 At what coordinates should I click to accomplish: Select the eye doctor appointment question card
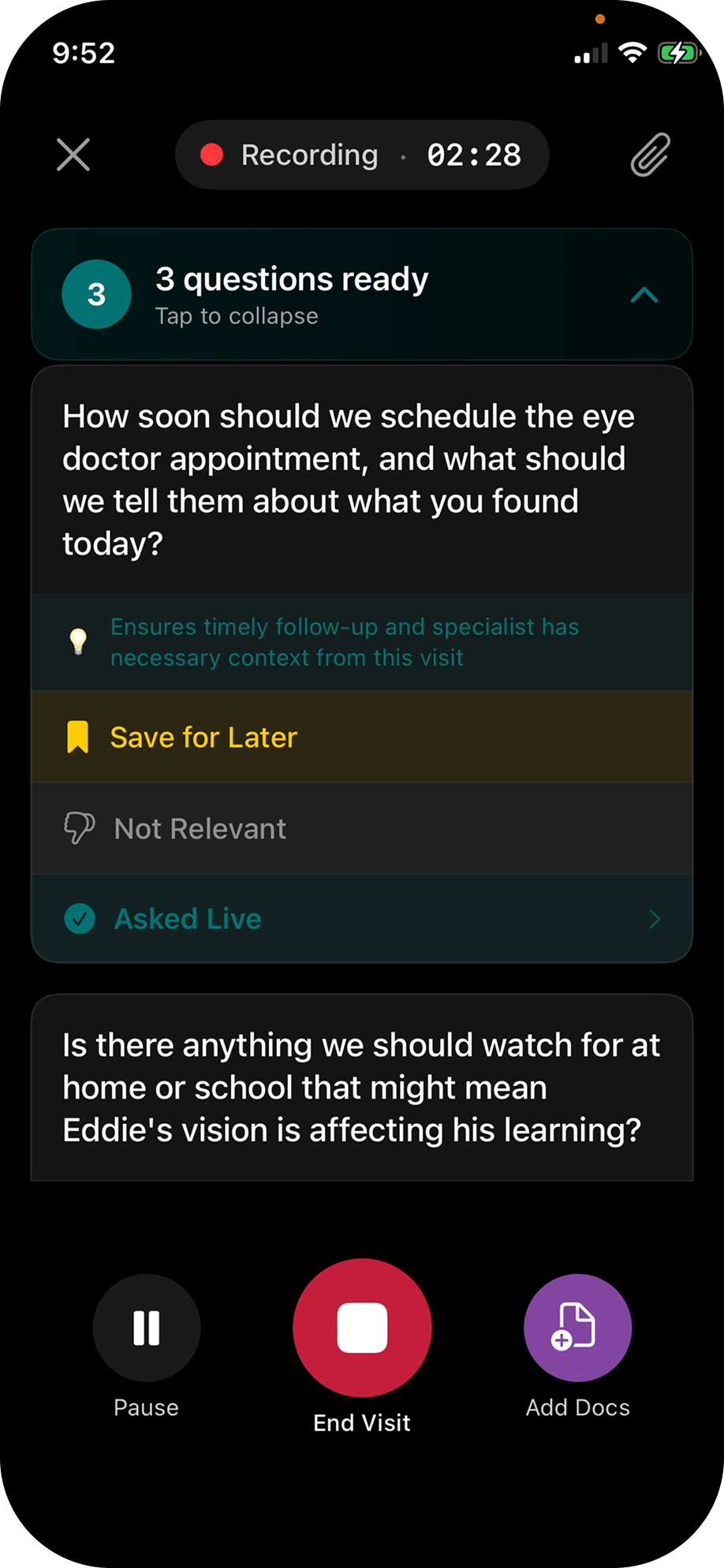(x=361, y=479)
